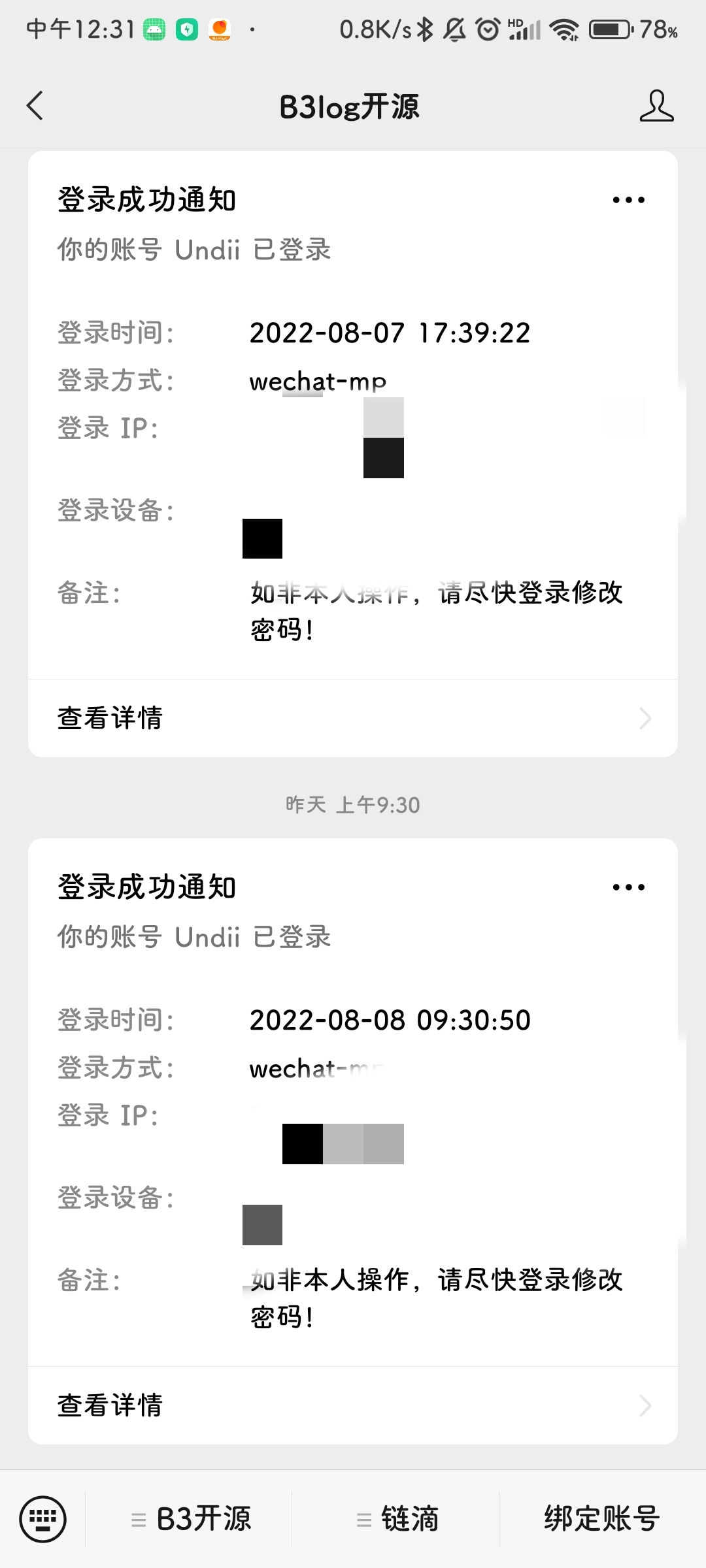Image resolution: width=706 pixels, height=1568 pixels.
Task: Switch to keyboard input mode
Action: tap(43, 1519)
